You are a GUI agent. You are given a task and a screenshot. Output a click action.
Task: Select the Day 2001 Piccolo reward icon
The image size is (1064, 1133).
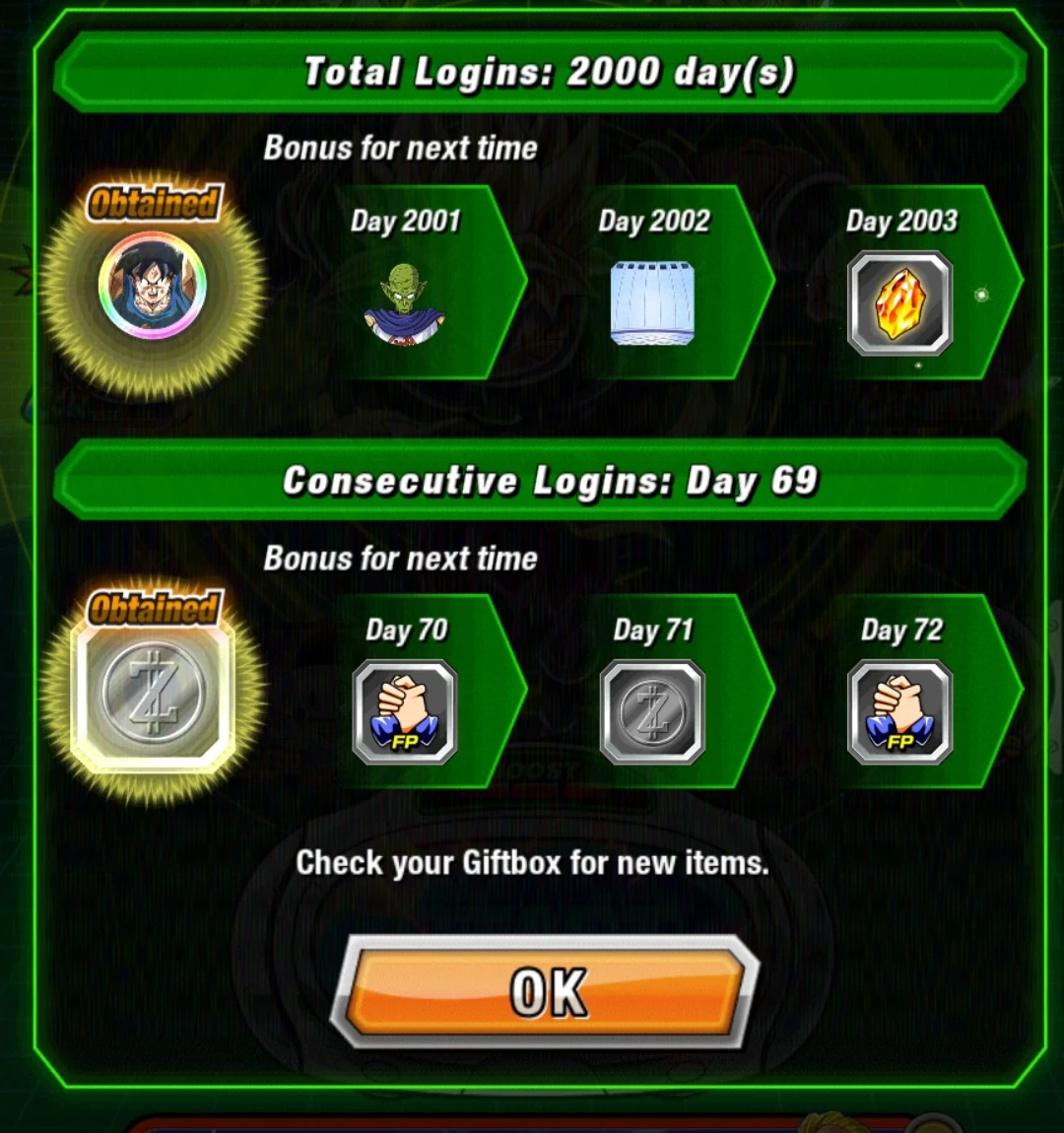406,300
